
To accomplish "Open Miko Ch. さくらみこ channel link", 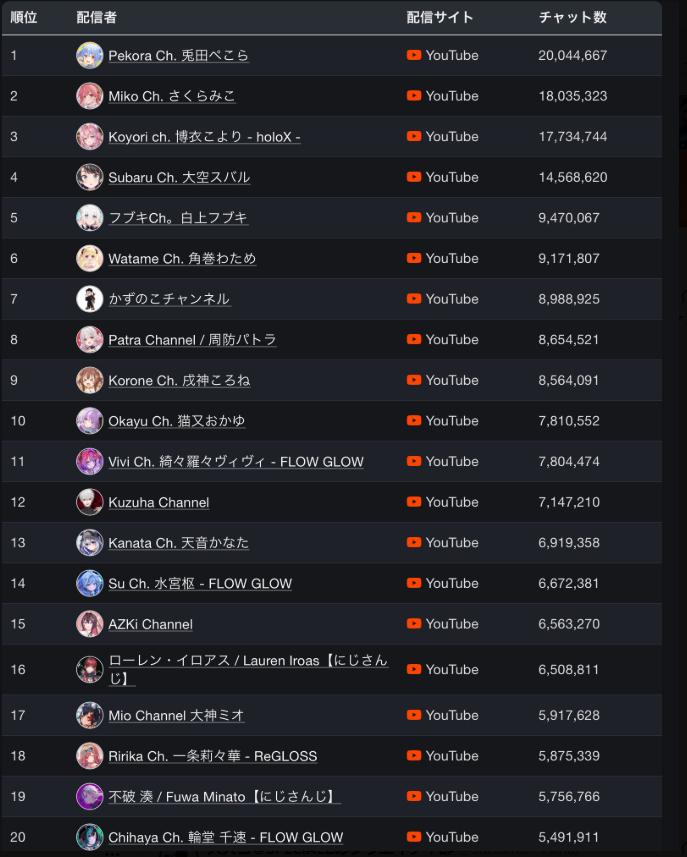I will coord(172,97).
